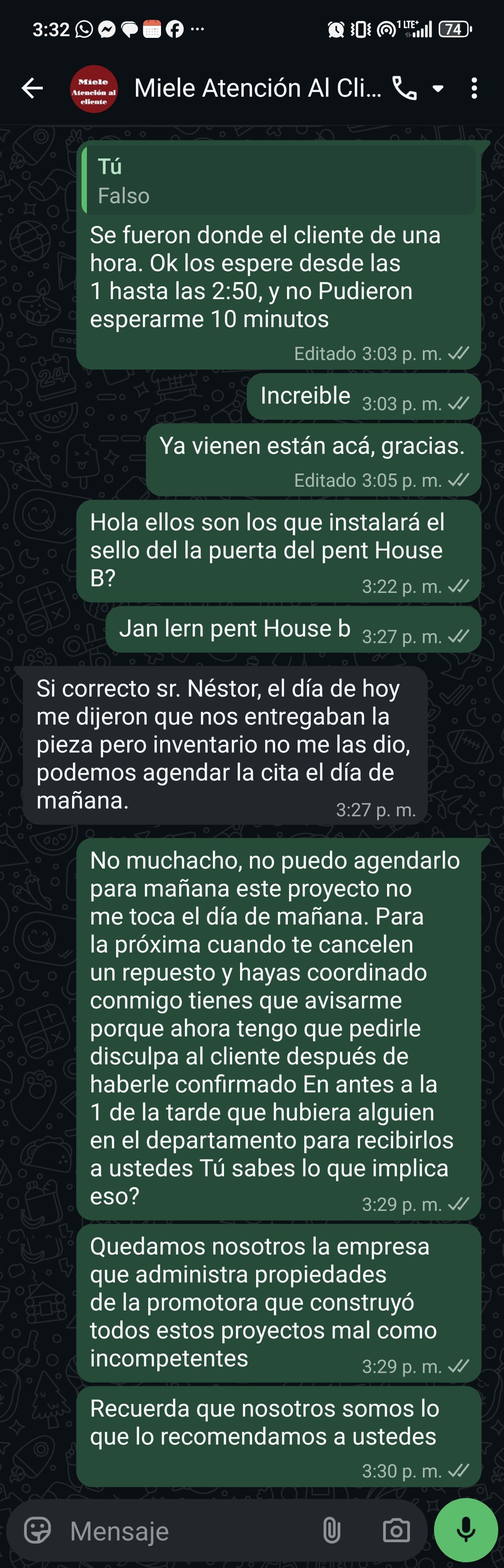Focus the Mensaje text field
This screenshot has height=1568, width=504.
(189, 1530)
